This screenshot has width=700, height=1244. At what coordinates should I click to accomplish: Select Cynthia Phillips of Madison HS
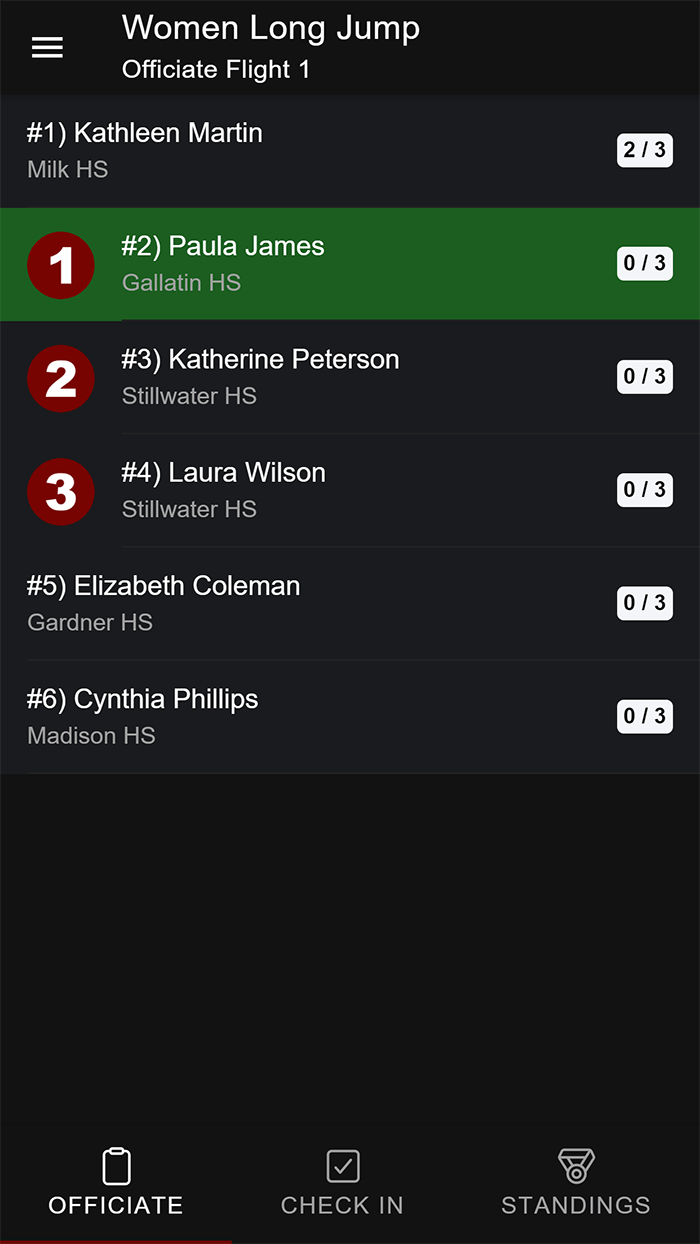[x=300, y=716]
